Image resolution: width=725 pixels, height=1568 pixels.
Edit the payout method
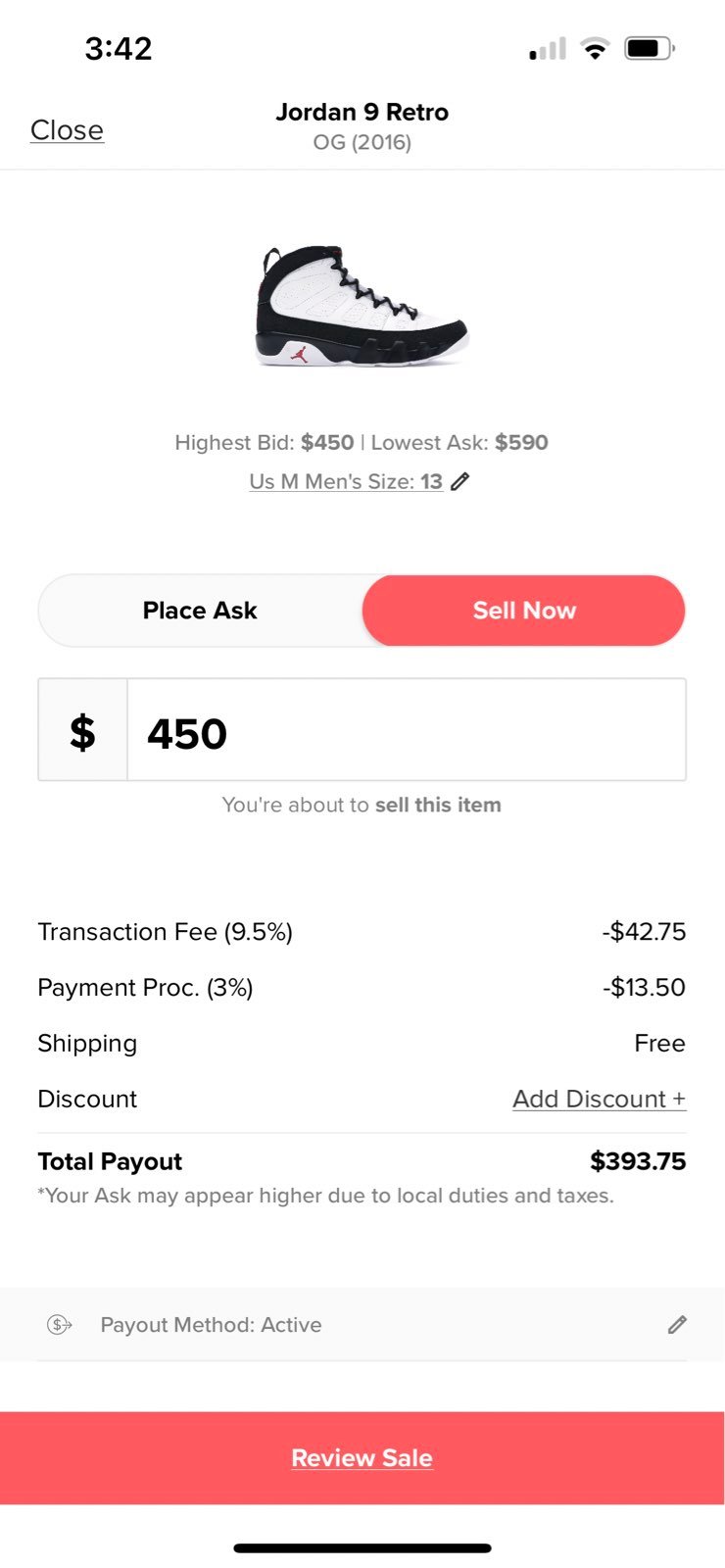tap(677, 1325)
